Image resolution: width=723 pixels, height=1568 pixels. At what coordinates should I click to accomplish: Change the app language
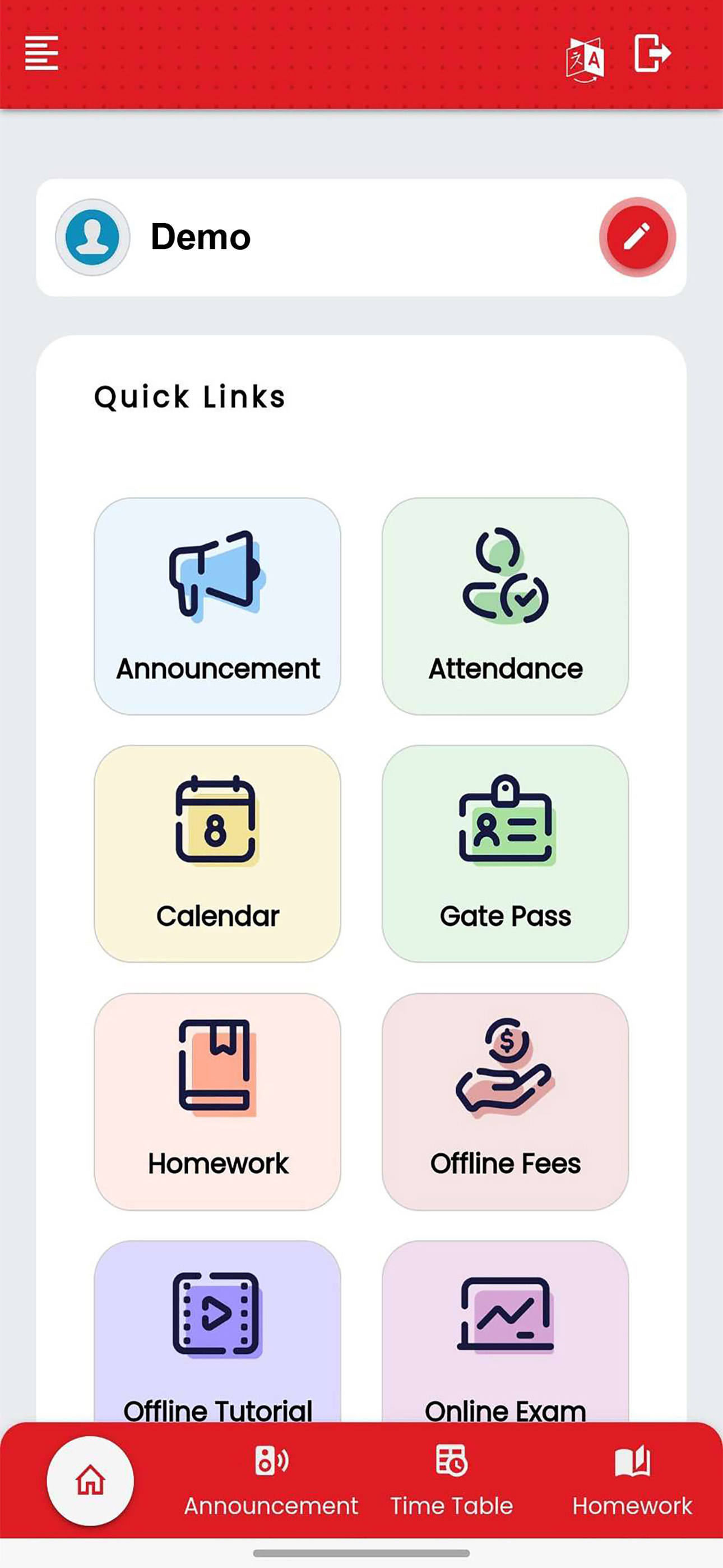point(585,59)
